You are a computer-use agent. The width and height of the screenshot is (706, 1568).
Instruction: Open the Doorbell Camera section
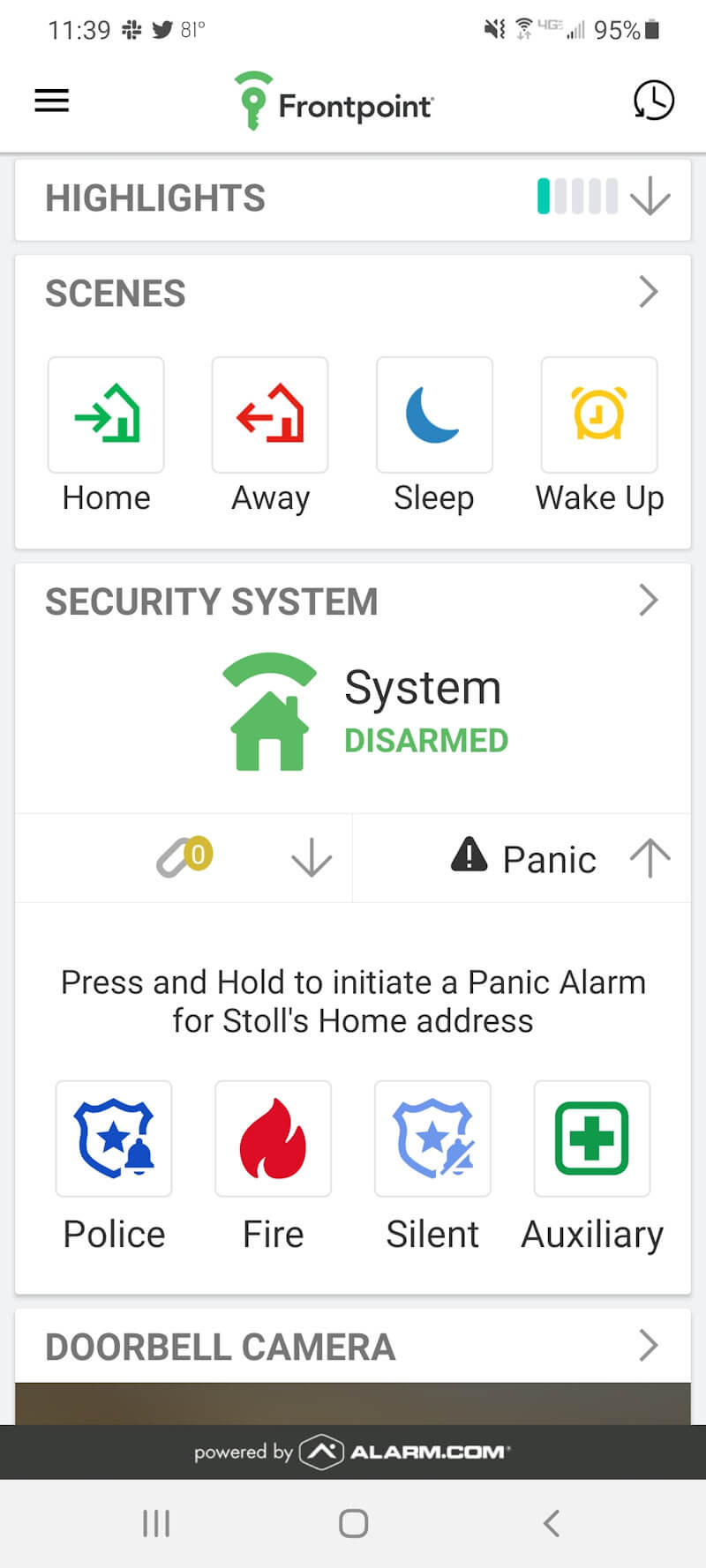pyautogui.click(x=648, y=1346)
